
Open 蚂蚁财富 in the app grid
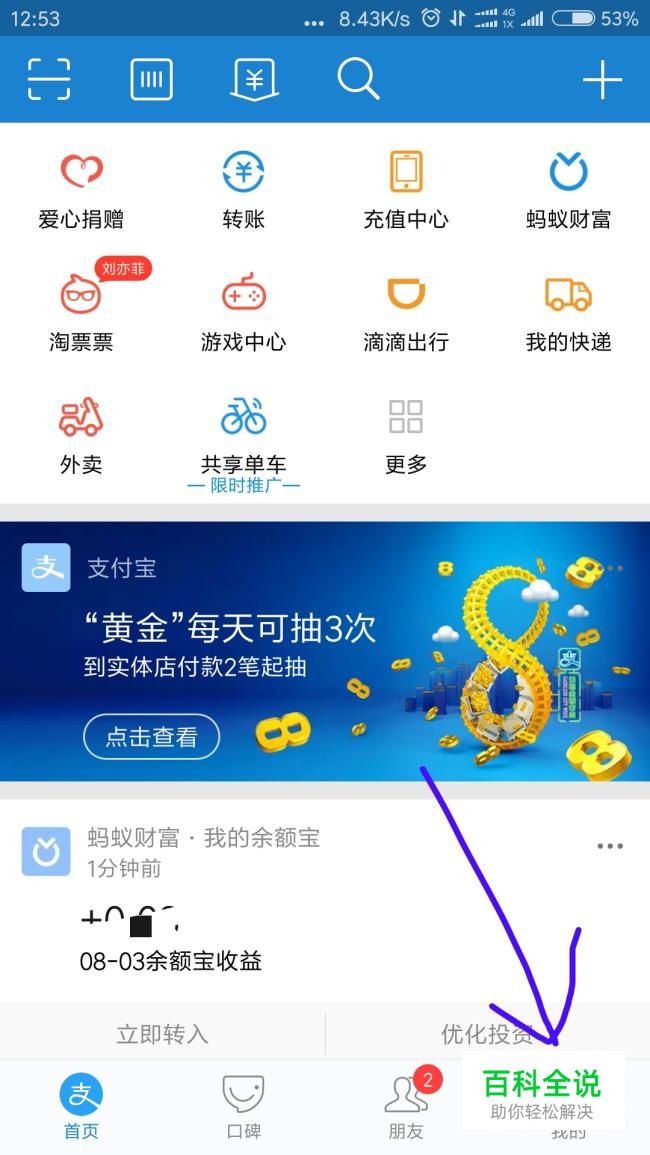point(568,190)
